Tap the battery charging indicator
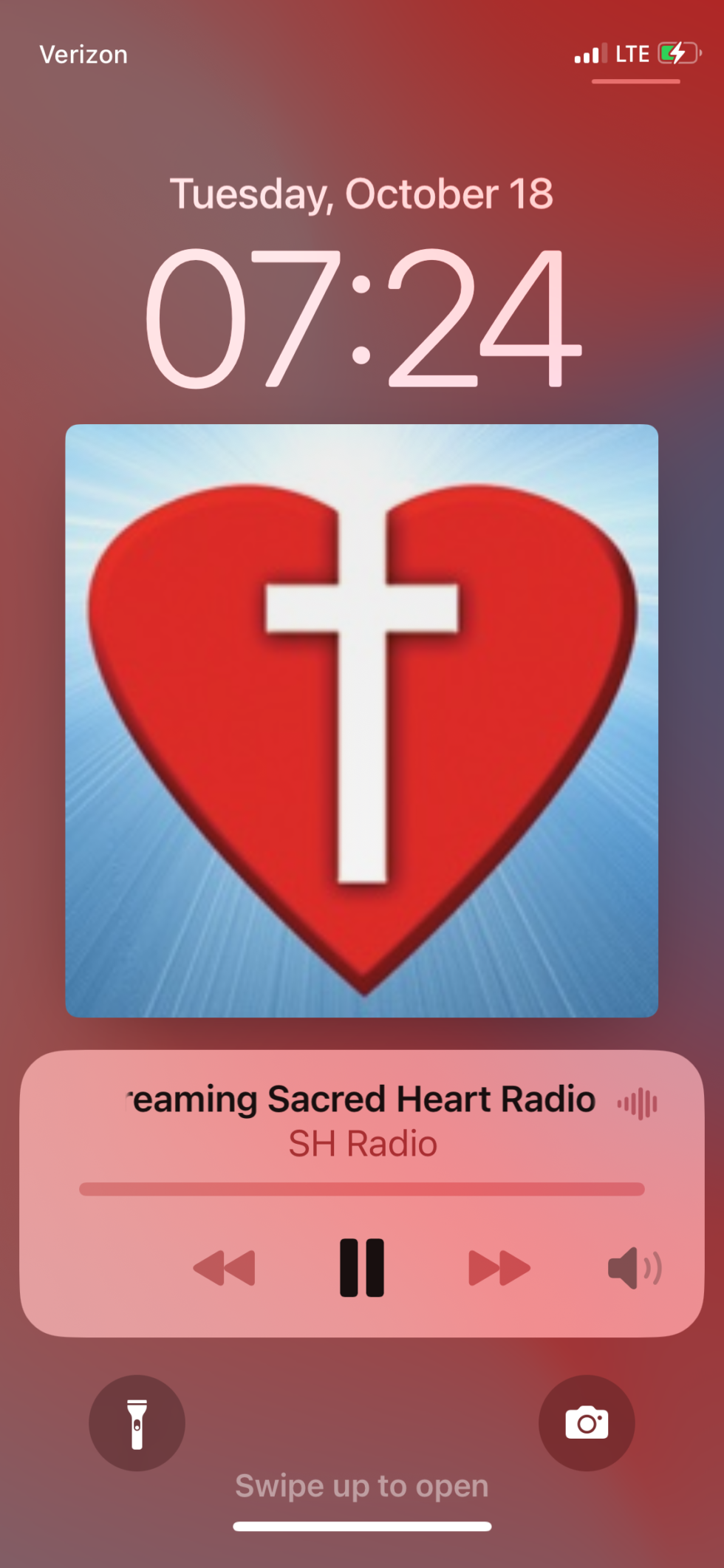 (677, 53)
